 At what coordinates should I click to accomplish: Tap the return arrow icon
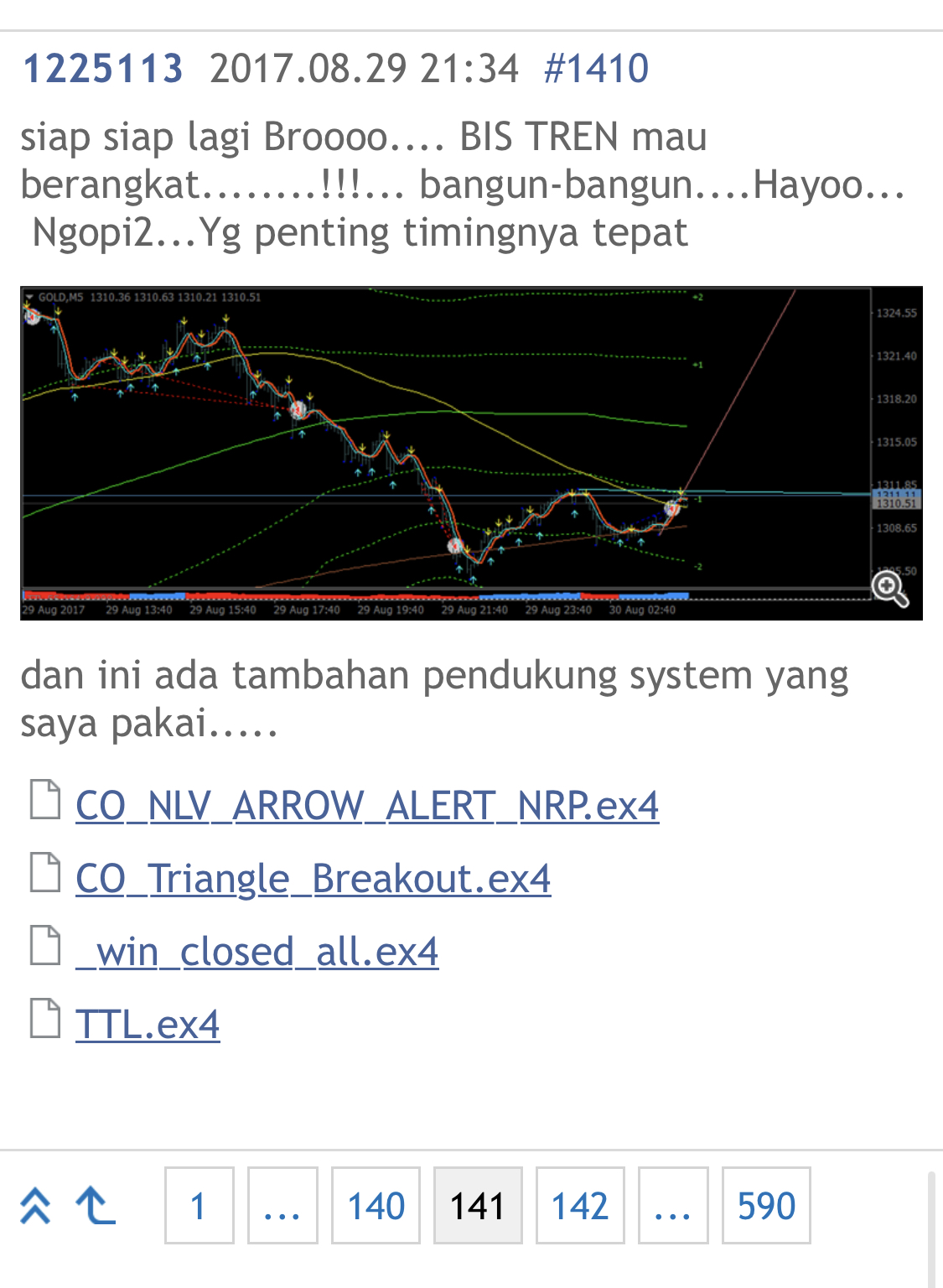96,1206
